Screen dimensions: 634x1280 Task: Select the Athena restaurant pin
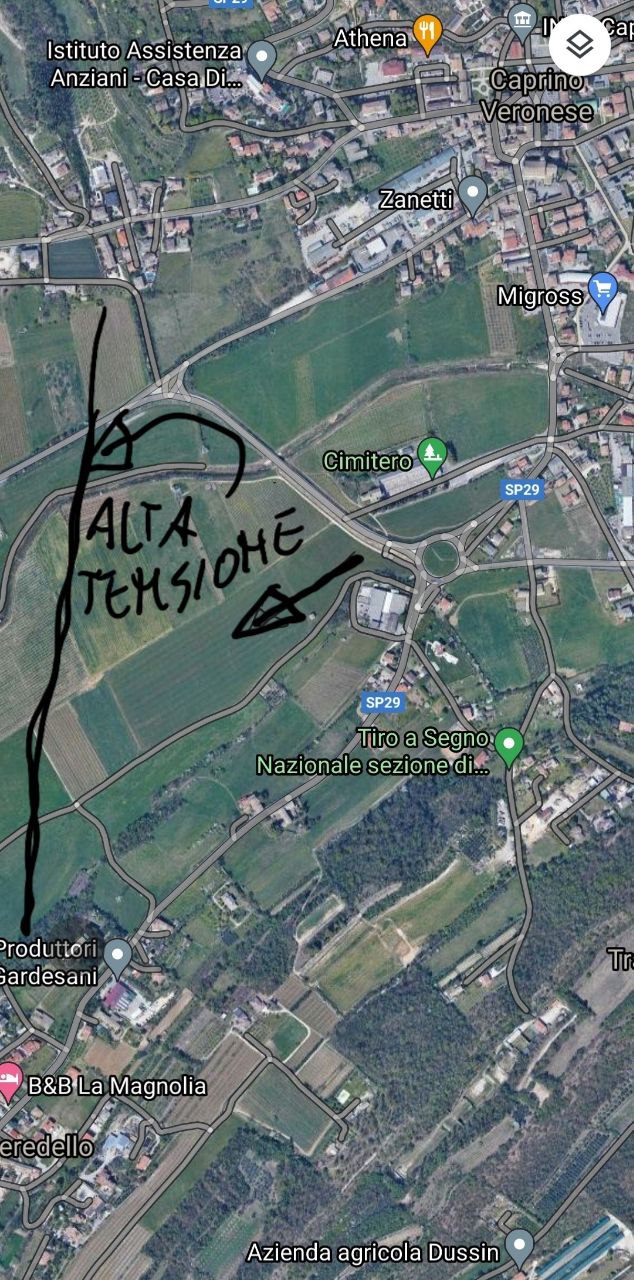coord(428,35)
